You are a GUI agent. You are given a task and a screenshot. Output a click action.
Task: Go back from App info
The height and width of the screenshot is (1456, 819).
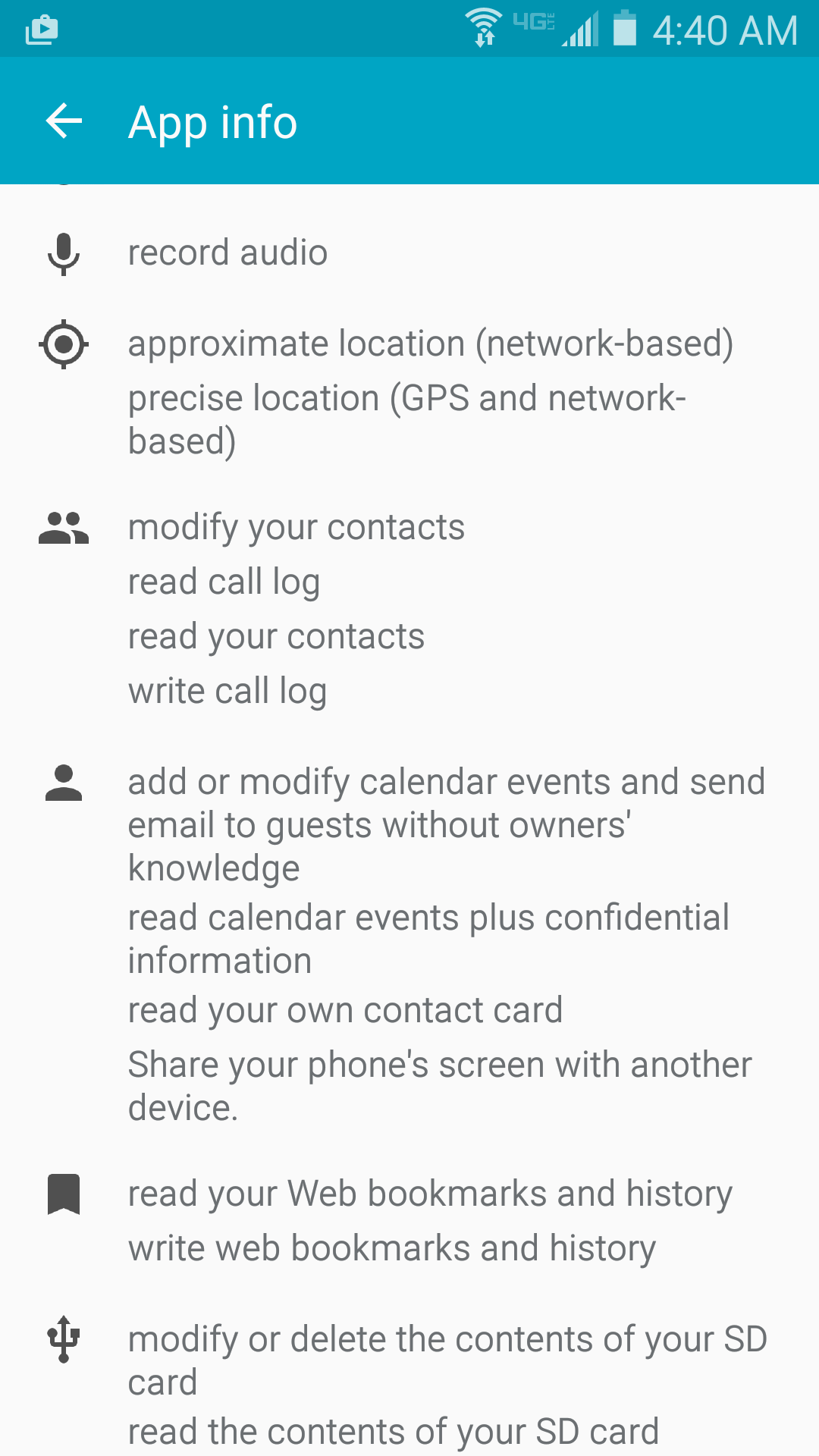point(64,121)
